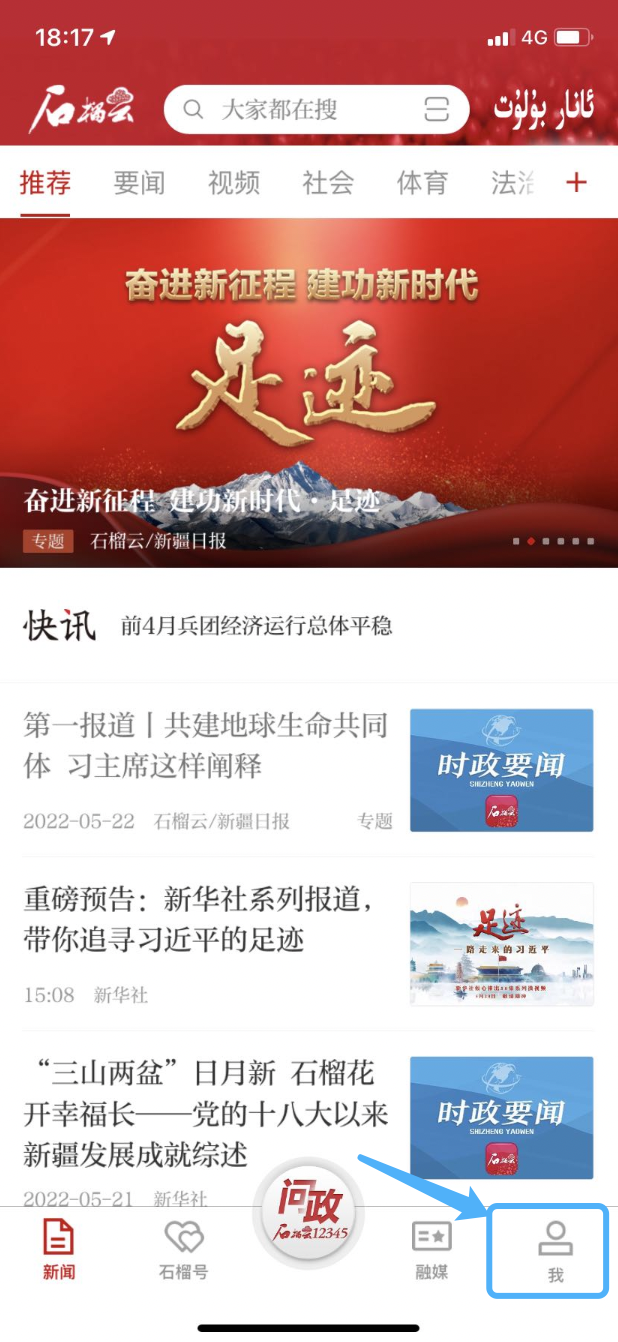Read article 共建地球生命共同体 习主席这样阐释

pyautogui.click(x=206, y=746)
